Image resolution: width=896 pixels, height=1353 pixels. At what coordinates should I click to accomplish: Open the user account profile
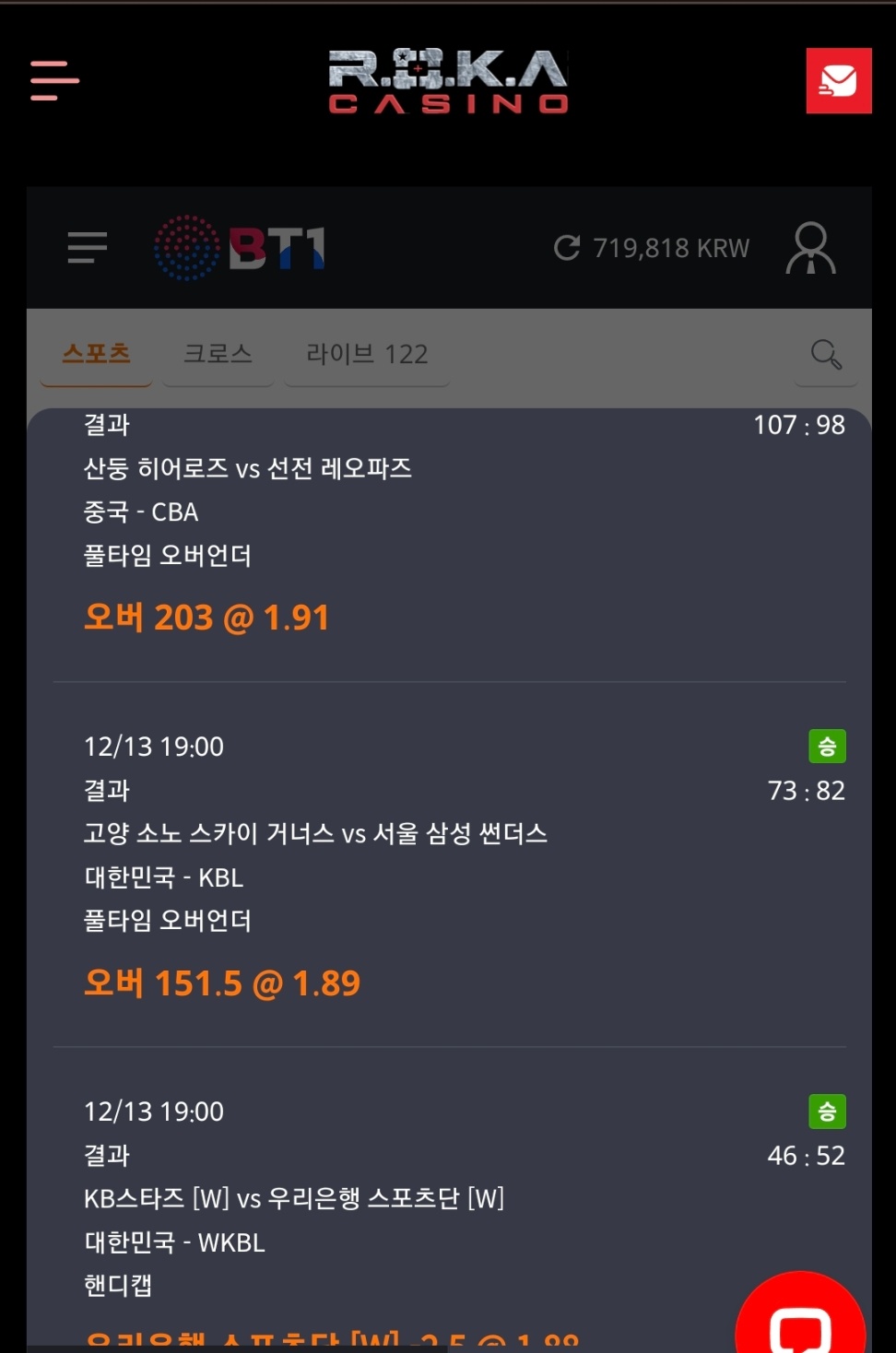point(810,248)
